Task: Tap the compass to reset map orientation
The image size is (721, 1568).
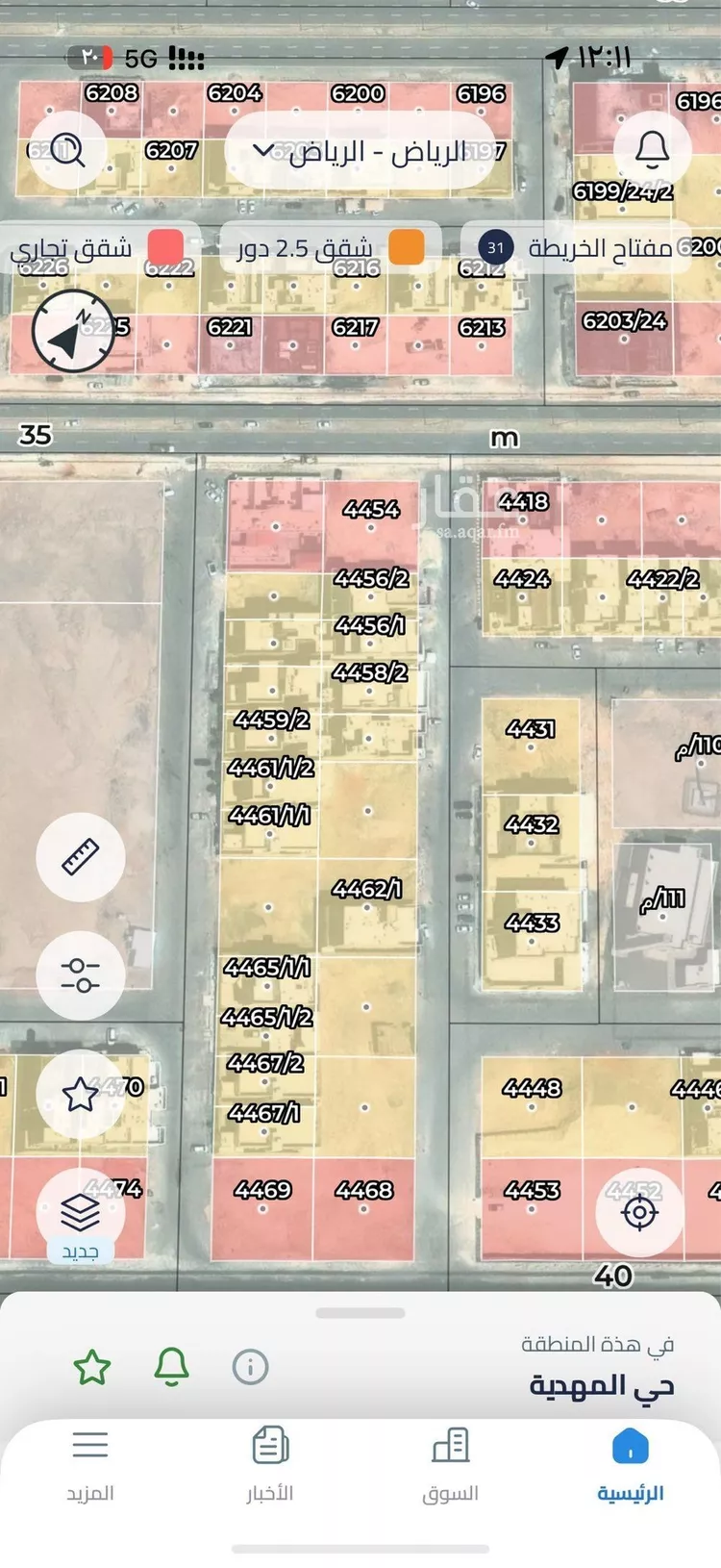Action: (x=72, y=332)
